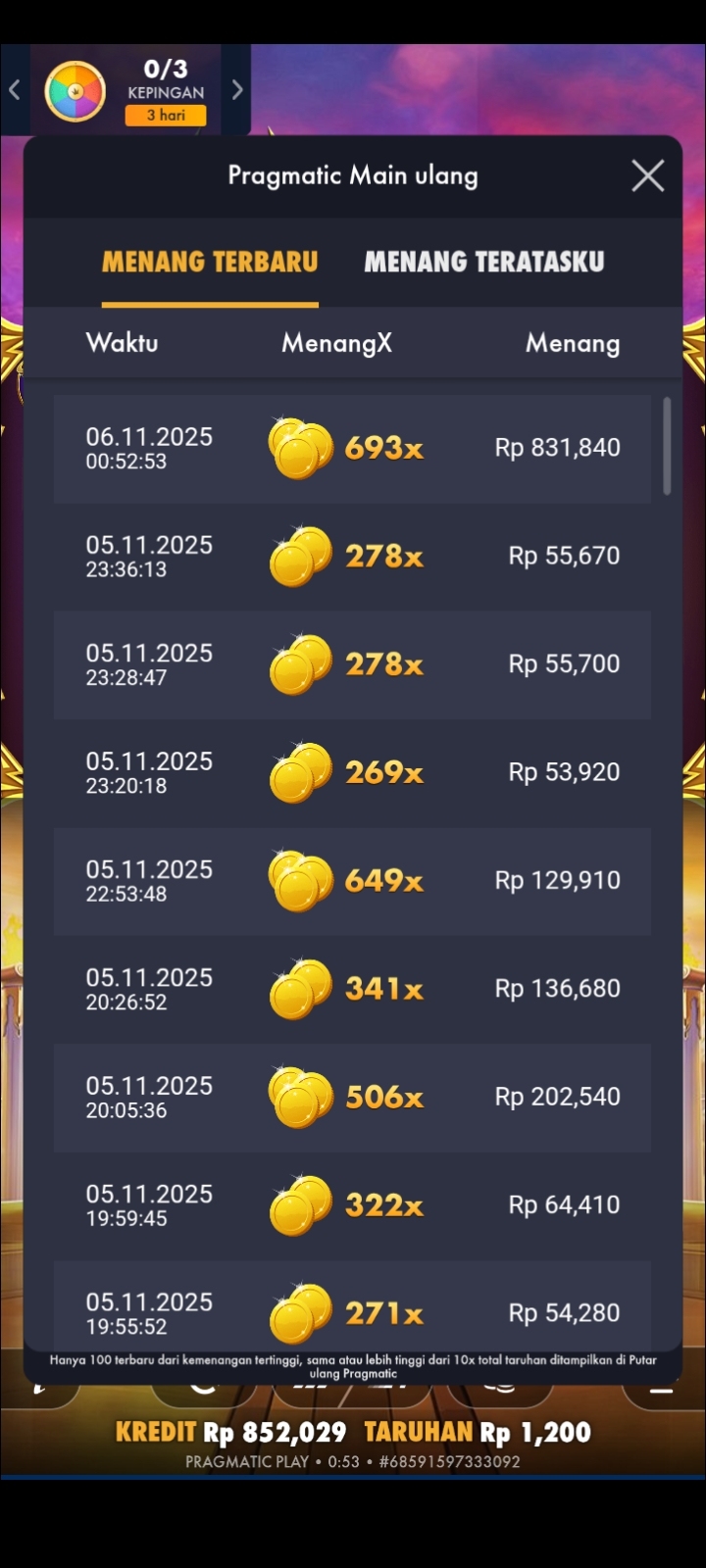706x1568 pixels.
Task: Select the Menang Terbaru tab
Action: click(210, 262)
